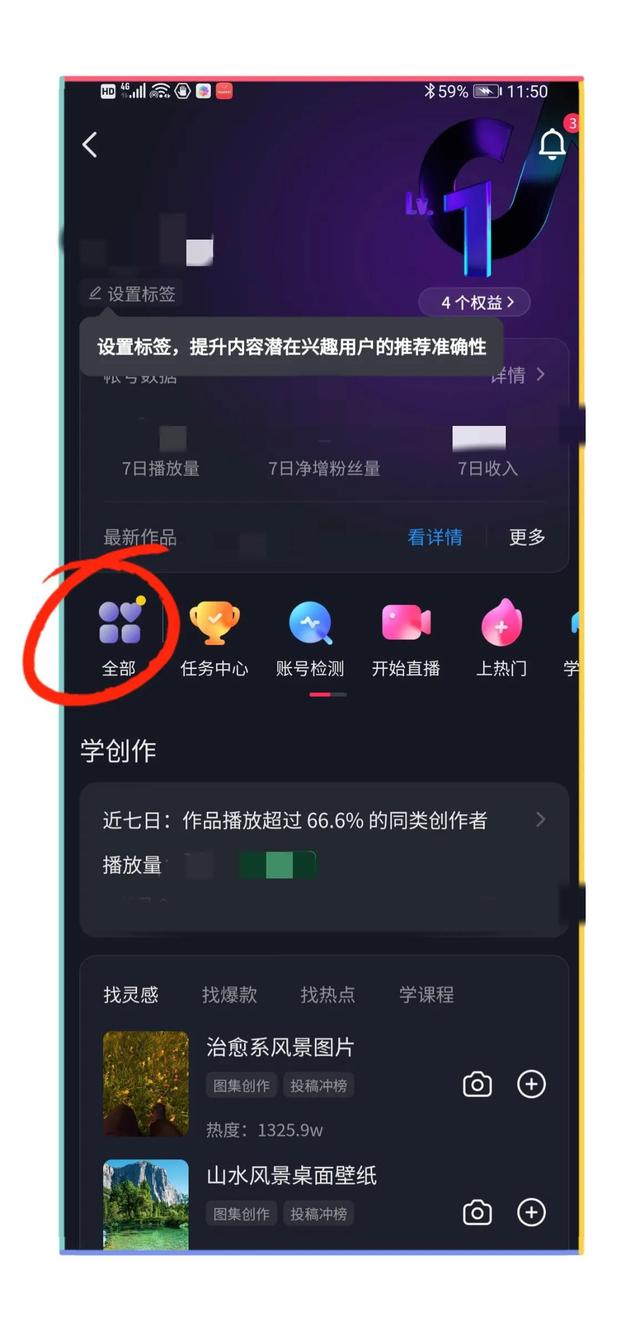Open the notifications bell
This screenshot has width=640, height=1331.
click(x=552, y=144)
